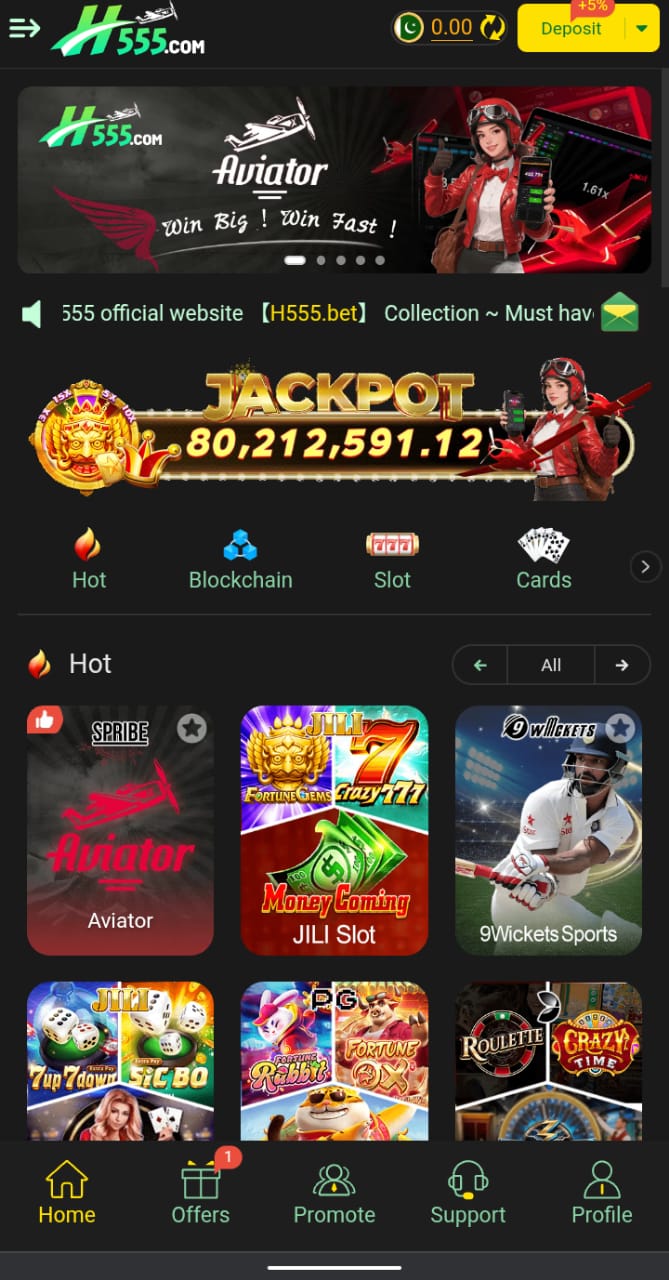
Task: Tap the Deposit button
Action: (x=572, y=29)
